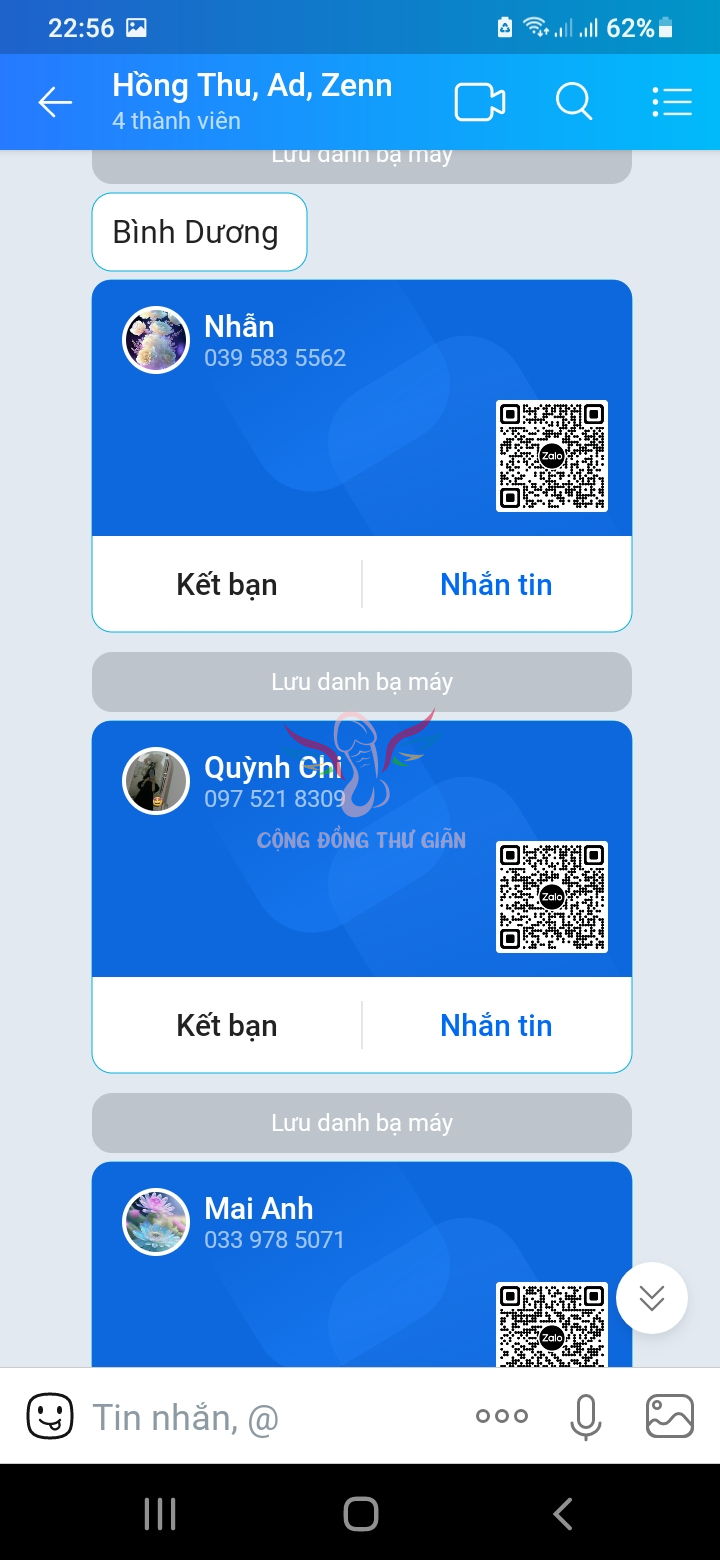The image size is (720, 1560).
Task: Jump to newest messages with the chevron
Action: tap(652, 1297)
